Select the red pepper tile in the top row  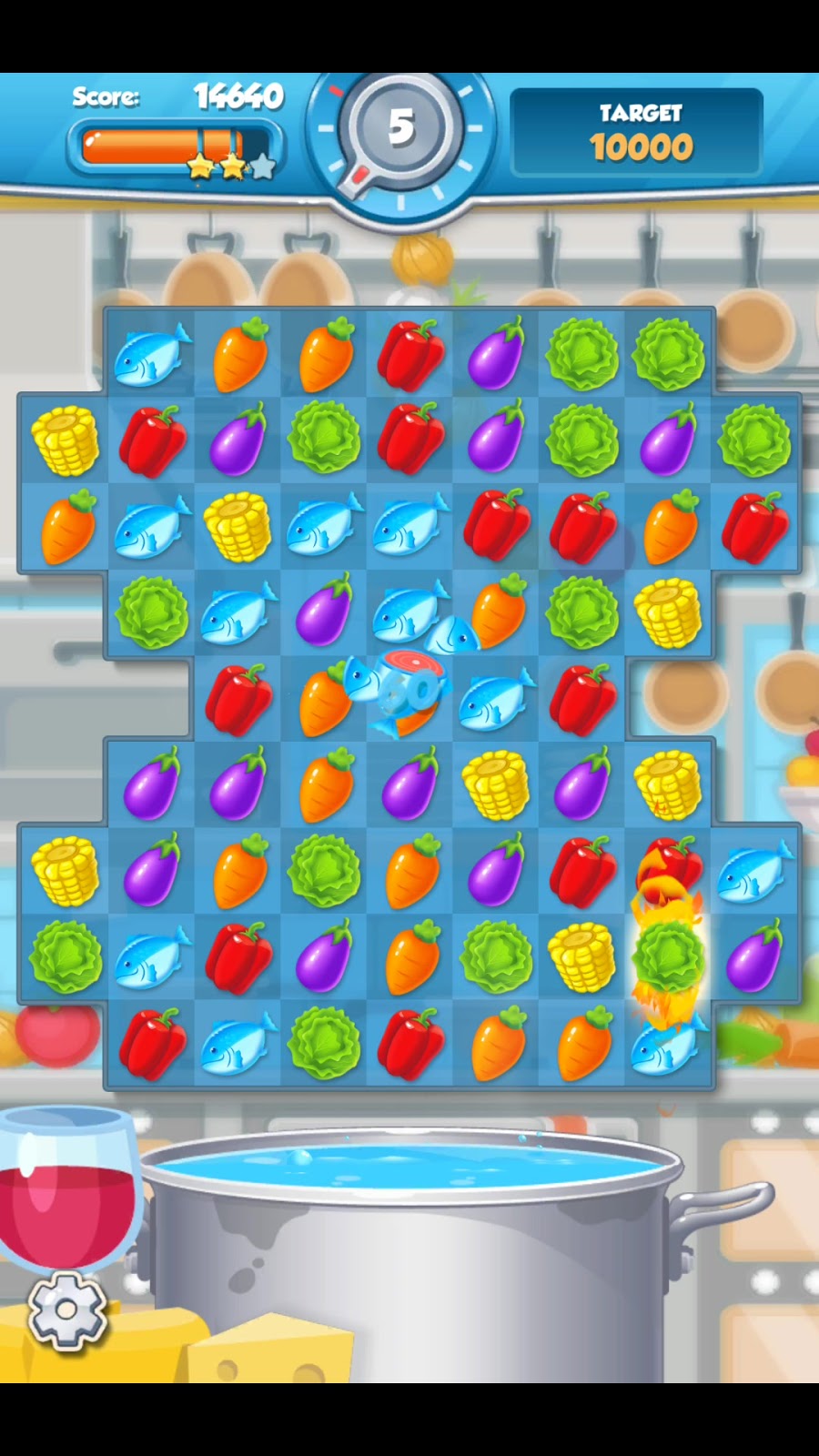pyautogui.click(x=410, y=355)
